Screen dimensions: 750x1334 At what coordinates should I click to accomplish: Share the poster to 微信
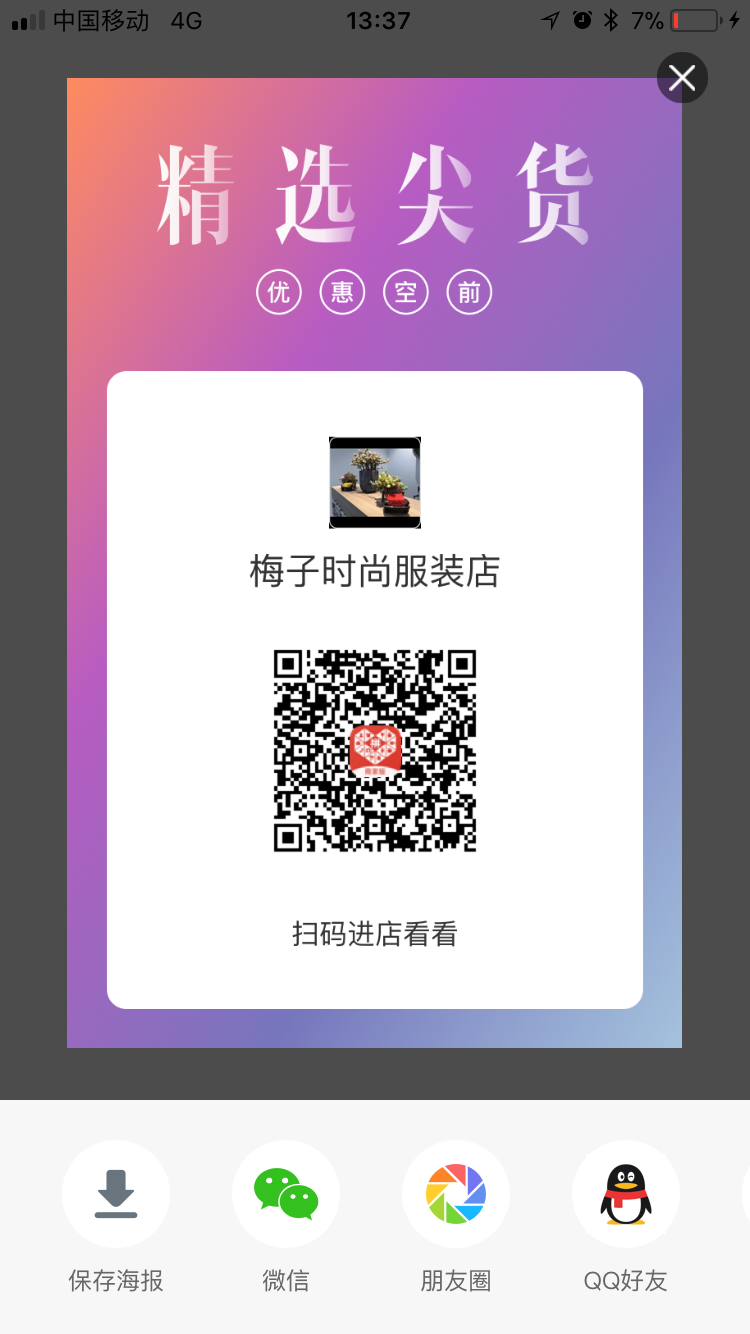[x=286, y=1194]
